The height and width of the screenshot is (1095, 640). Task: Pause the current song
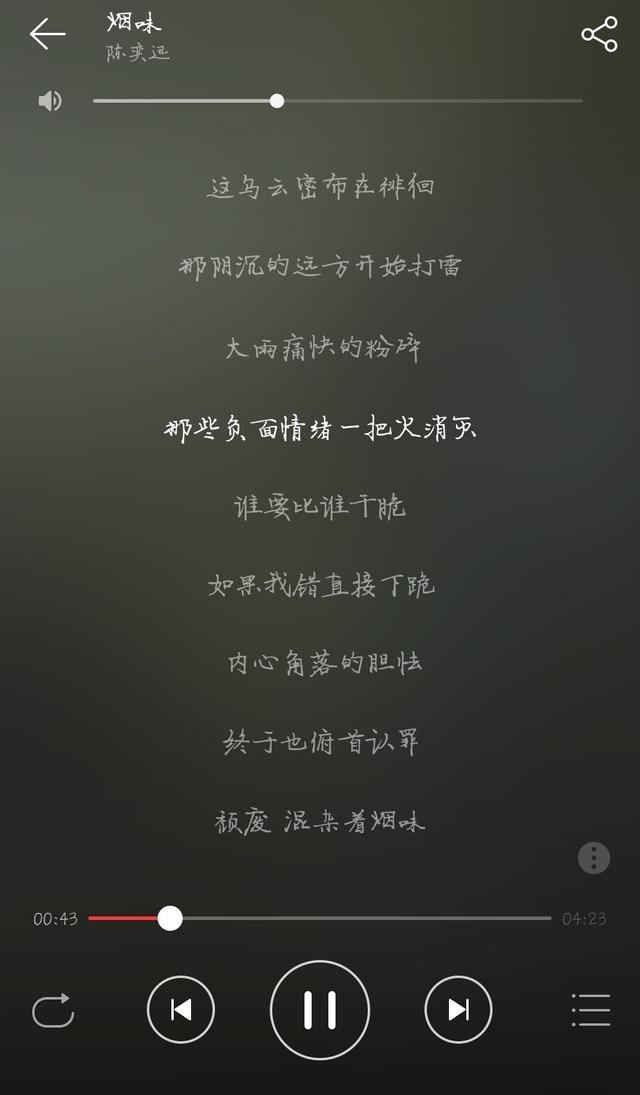(320, 1010)
